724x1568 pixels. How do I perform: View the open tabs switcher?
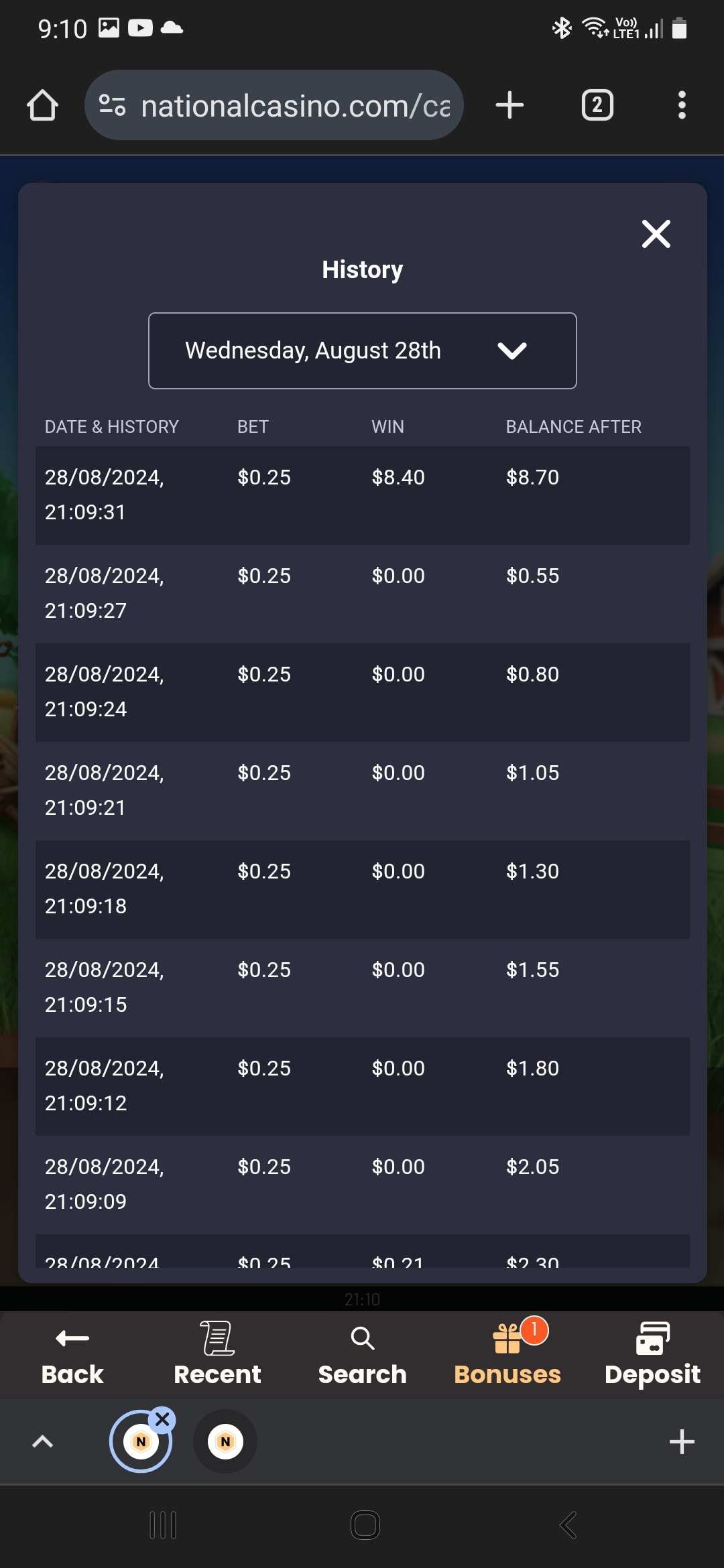[597, 105]
